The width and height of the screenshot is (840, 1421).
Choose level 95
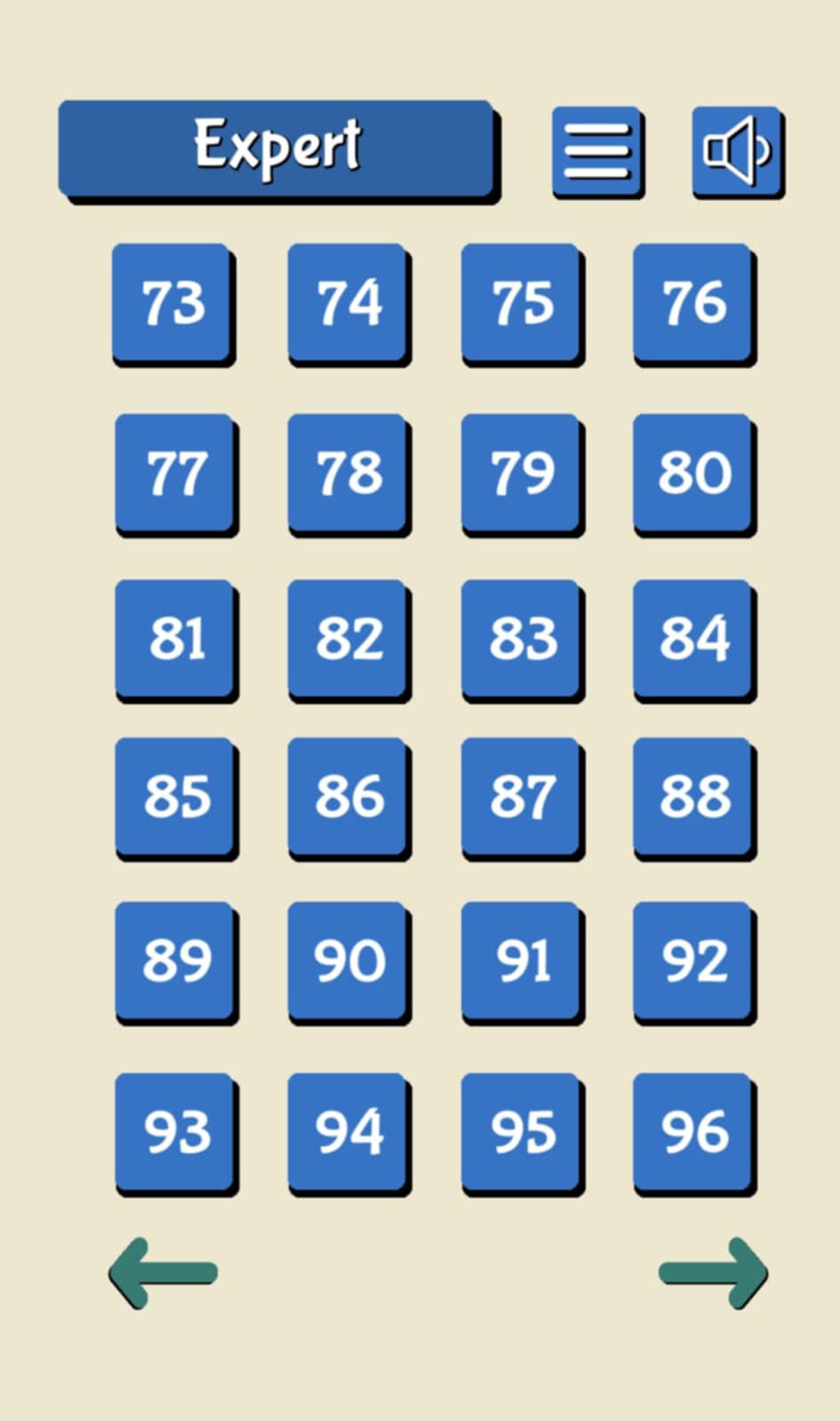tap(521, 1131)
